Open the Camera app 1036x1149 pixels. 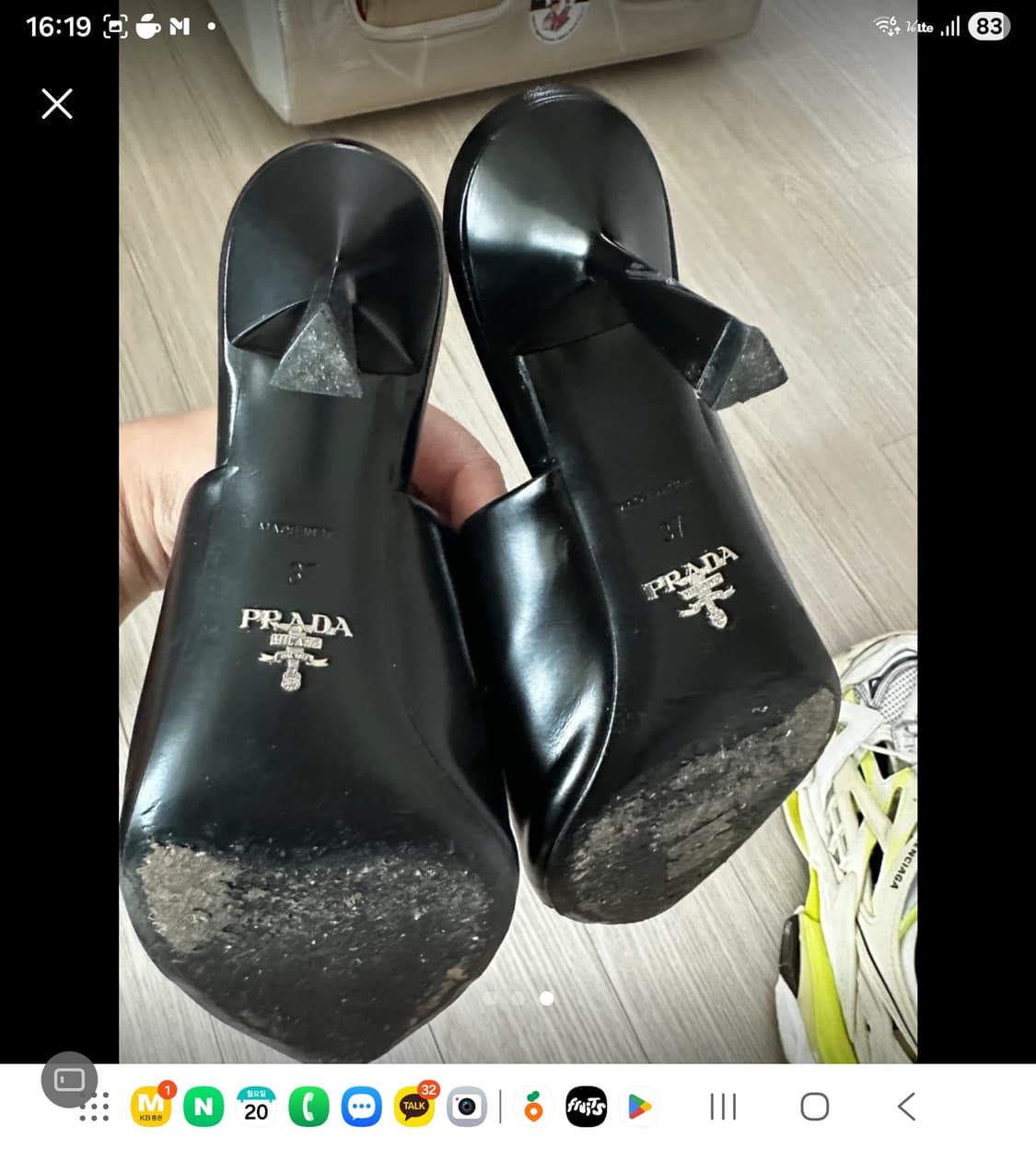pos(467,1106)
